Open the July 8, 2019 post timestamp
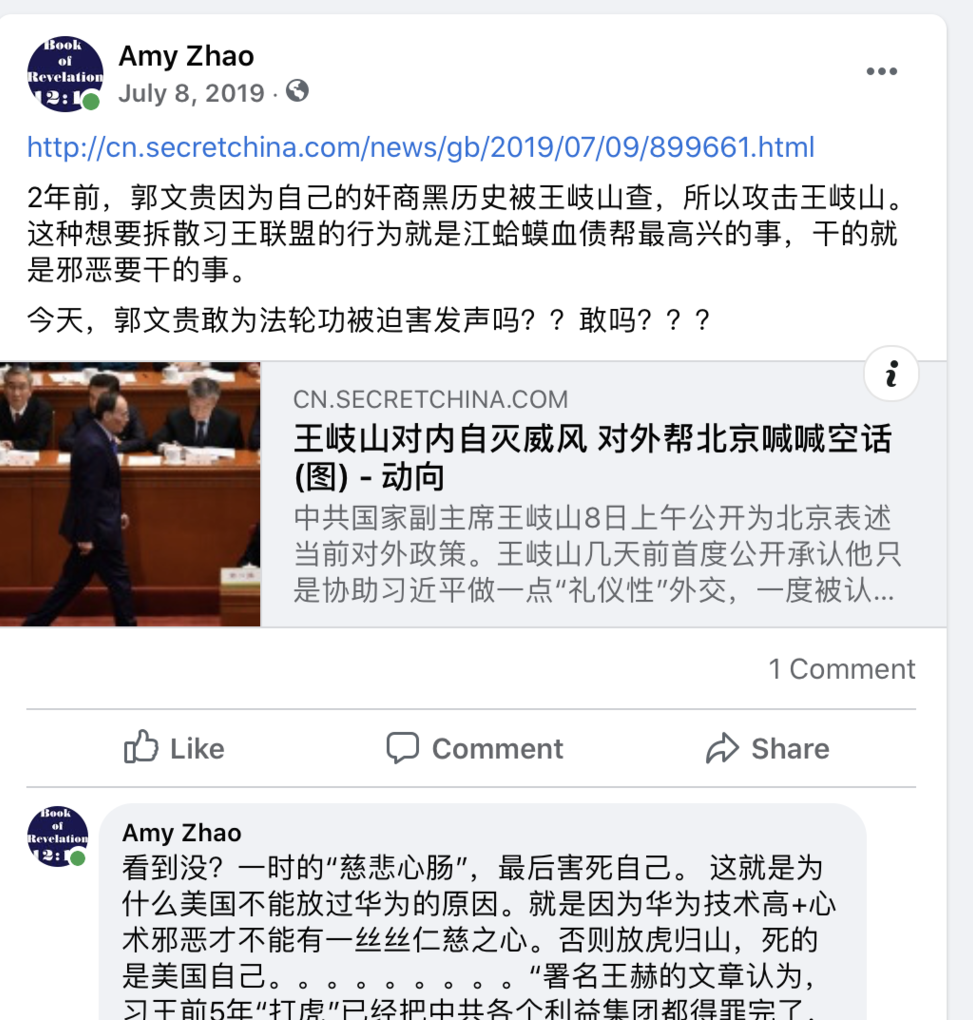This screenshot has width=973, height=1020. 191,94
